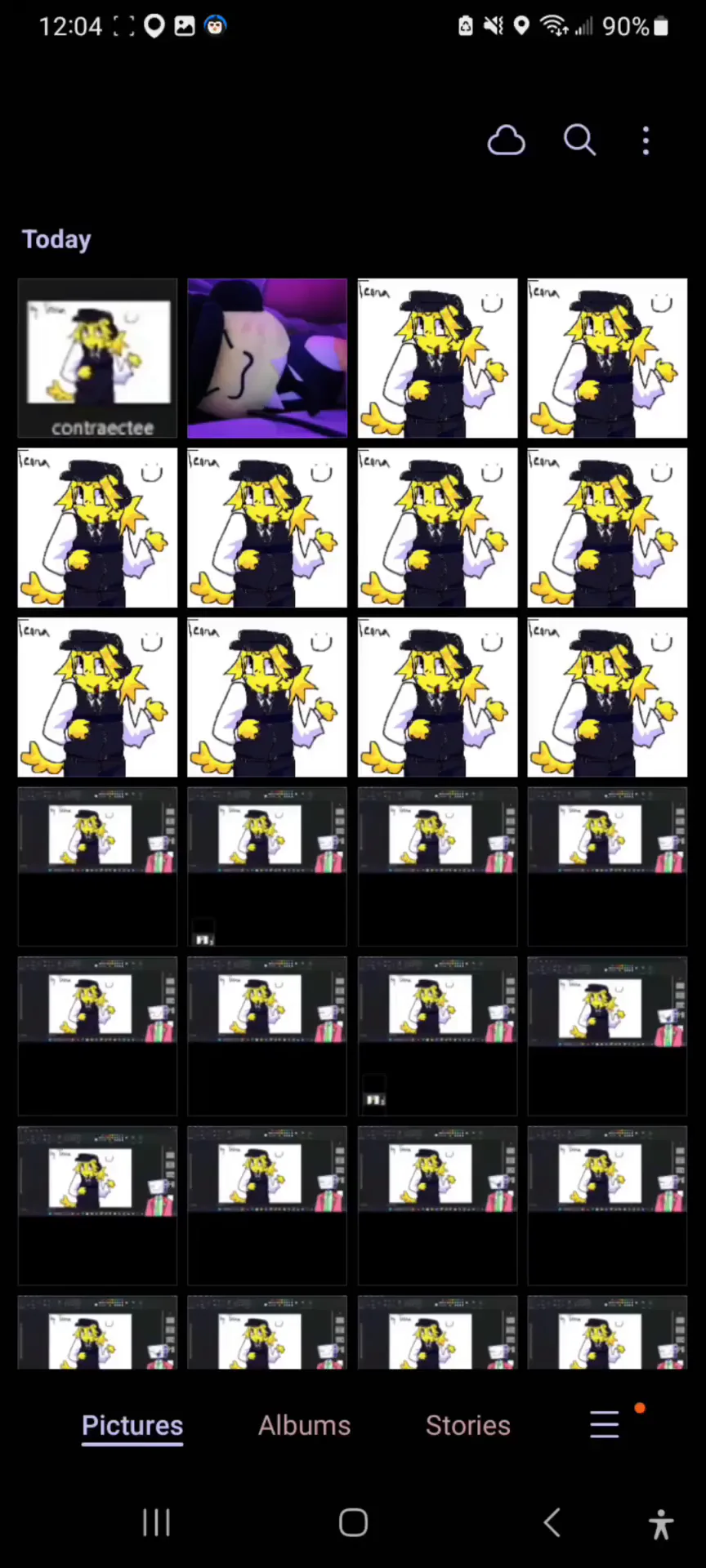Search the gallery
The height and width of the screenshot is (1568, 706).
point(579,140)
